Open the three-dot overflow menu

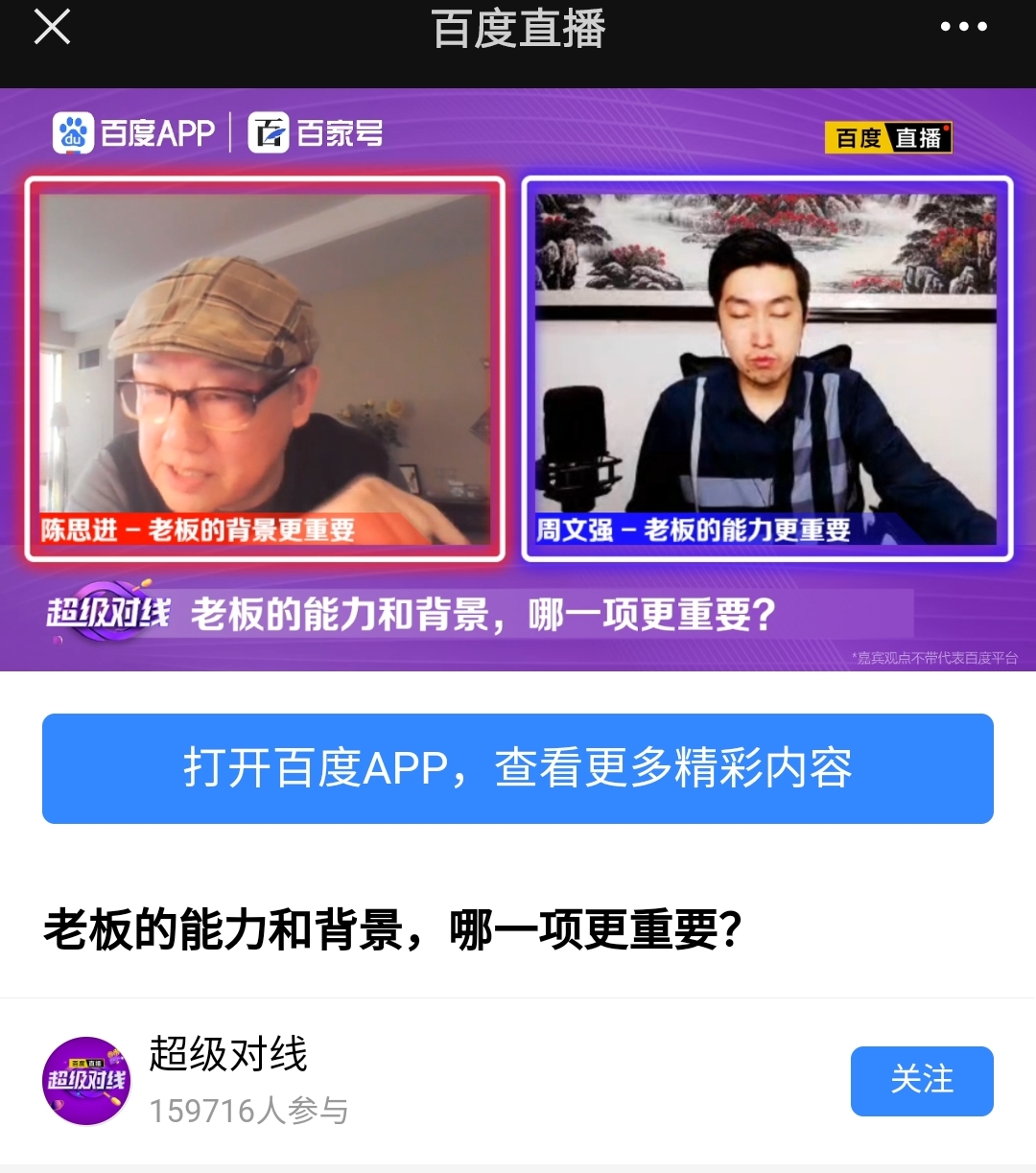pyautogui.click(x=963, y=27)
